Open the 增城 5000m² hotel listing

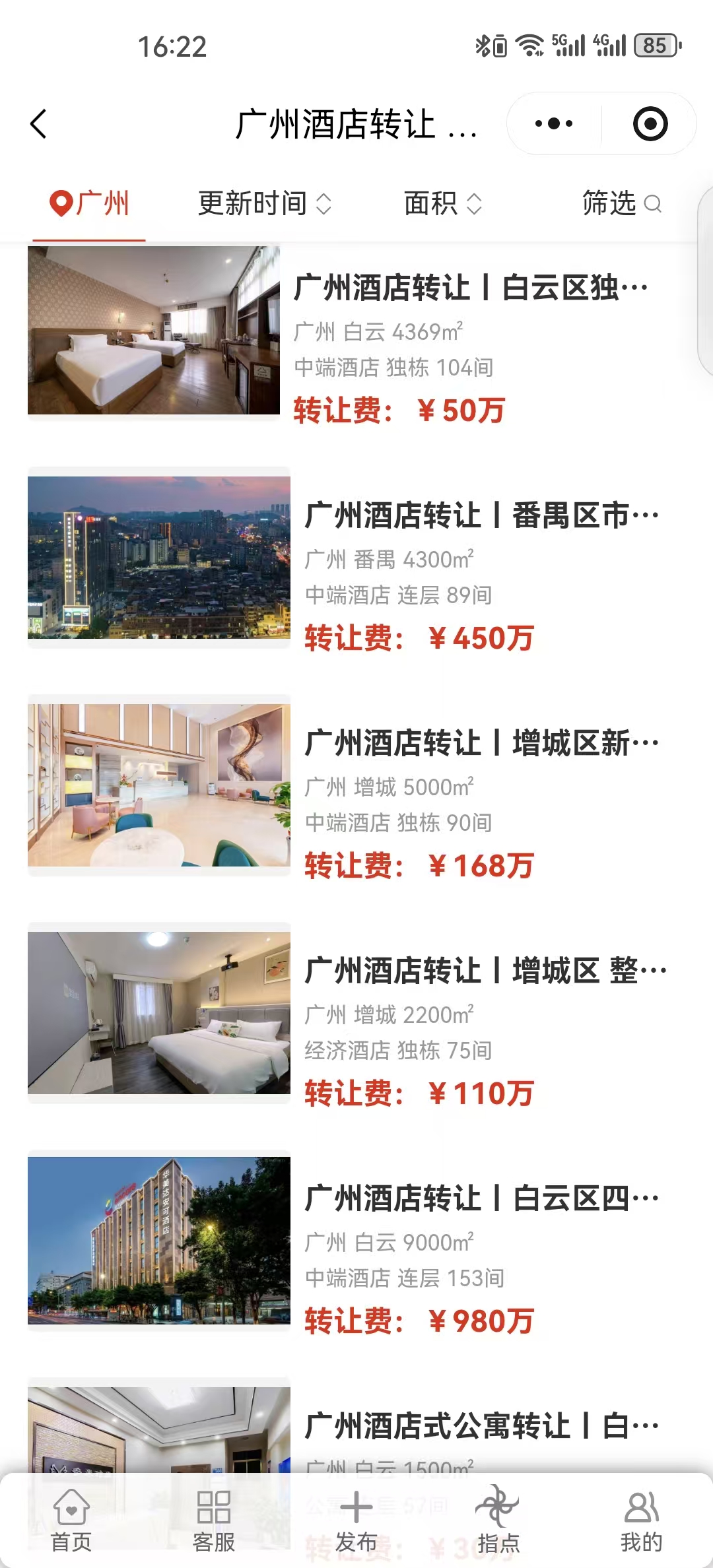356,787
